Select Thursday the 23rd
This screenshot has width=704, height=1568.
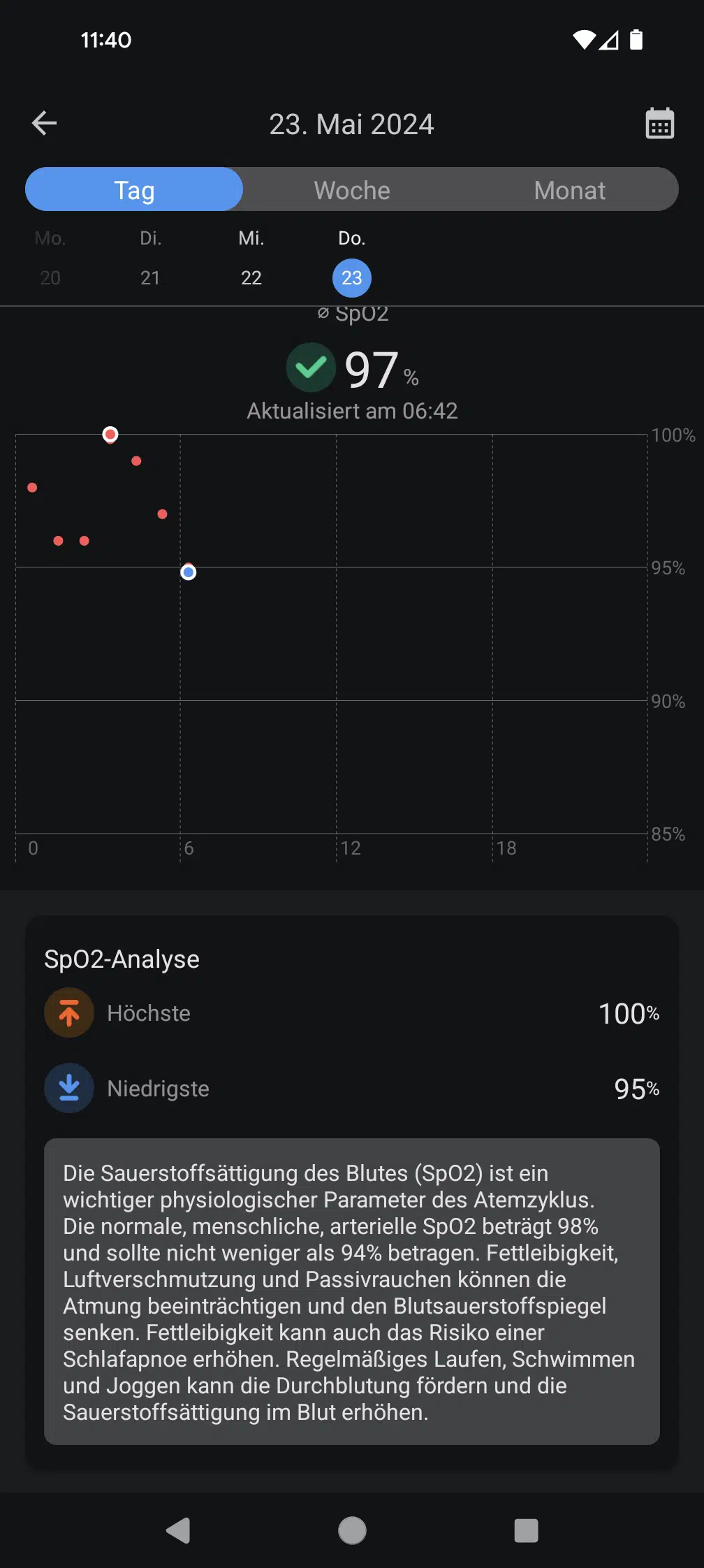pyautogui.click(x=352, y=259)
